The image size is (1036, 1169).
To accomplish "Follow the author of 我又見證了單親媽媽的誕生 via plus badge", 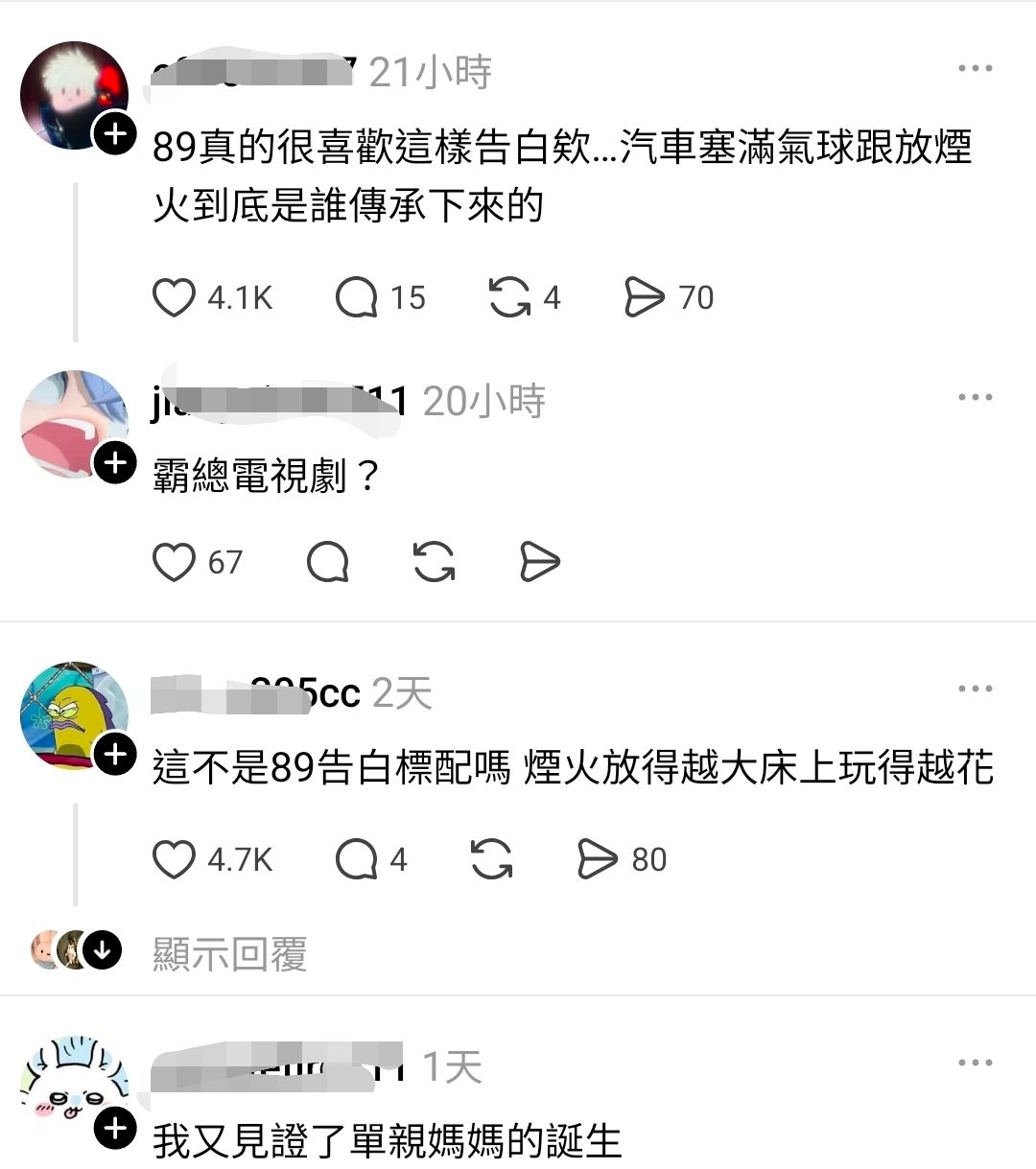I will (x=115, y=1129).
